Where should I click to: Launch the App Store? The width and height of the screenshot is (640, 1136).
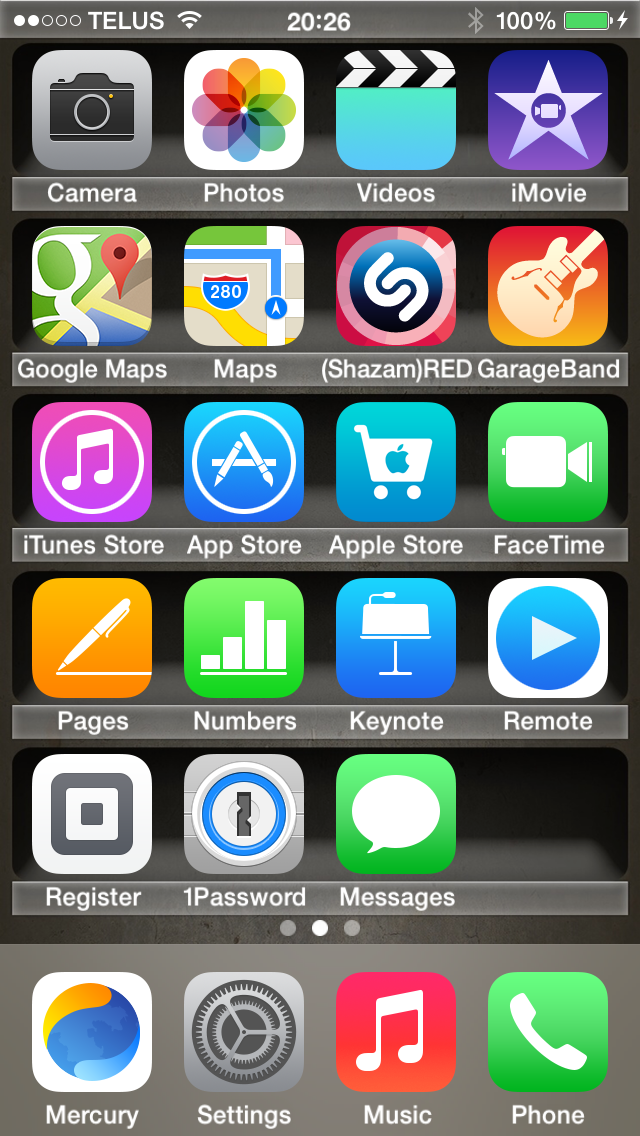tap(244, 462)
